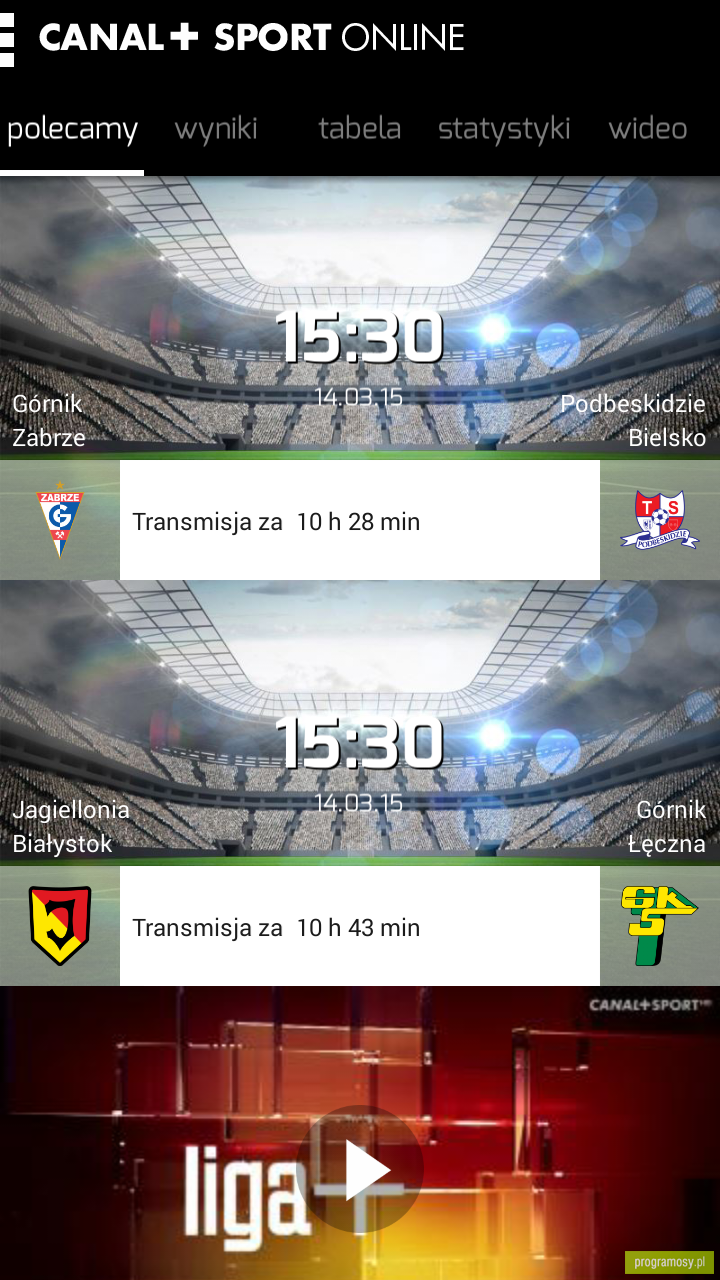Open the drawer menu button

click(x=8, y=39)
